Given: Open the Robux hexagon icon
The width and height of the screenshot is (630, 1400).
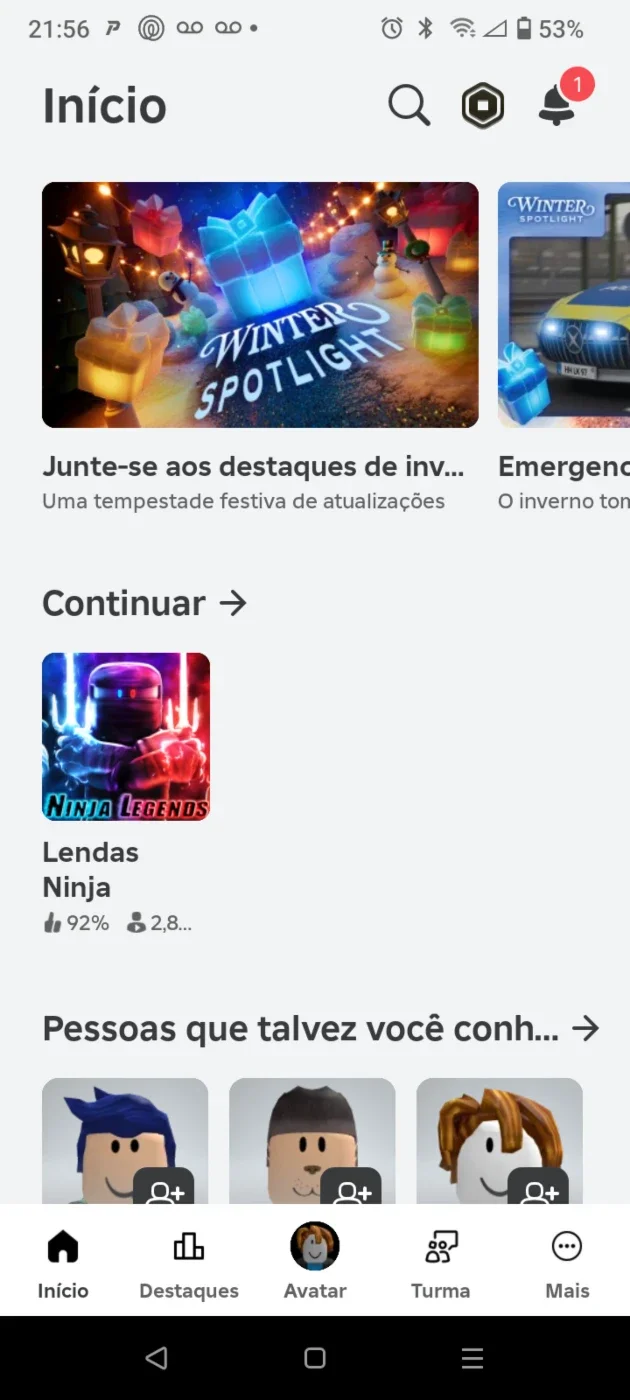Looking at the screenshot, I should pos(483,105).
